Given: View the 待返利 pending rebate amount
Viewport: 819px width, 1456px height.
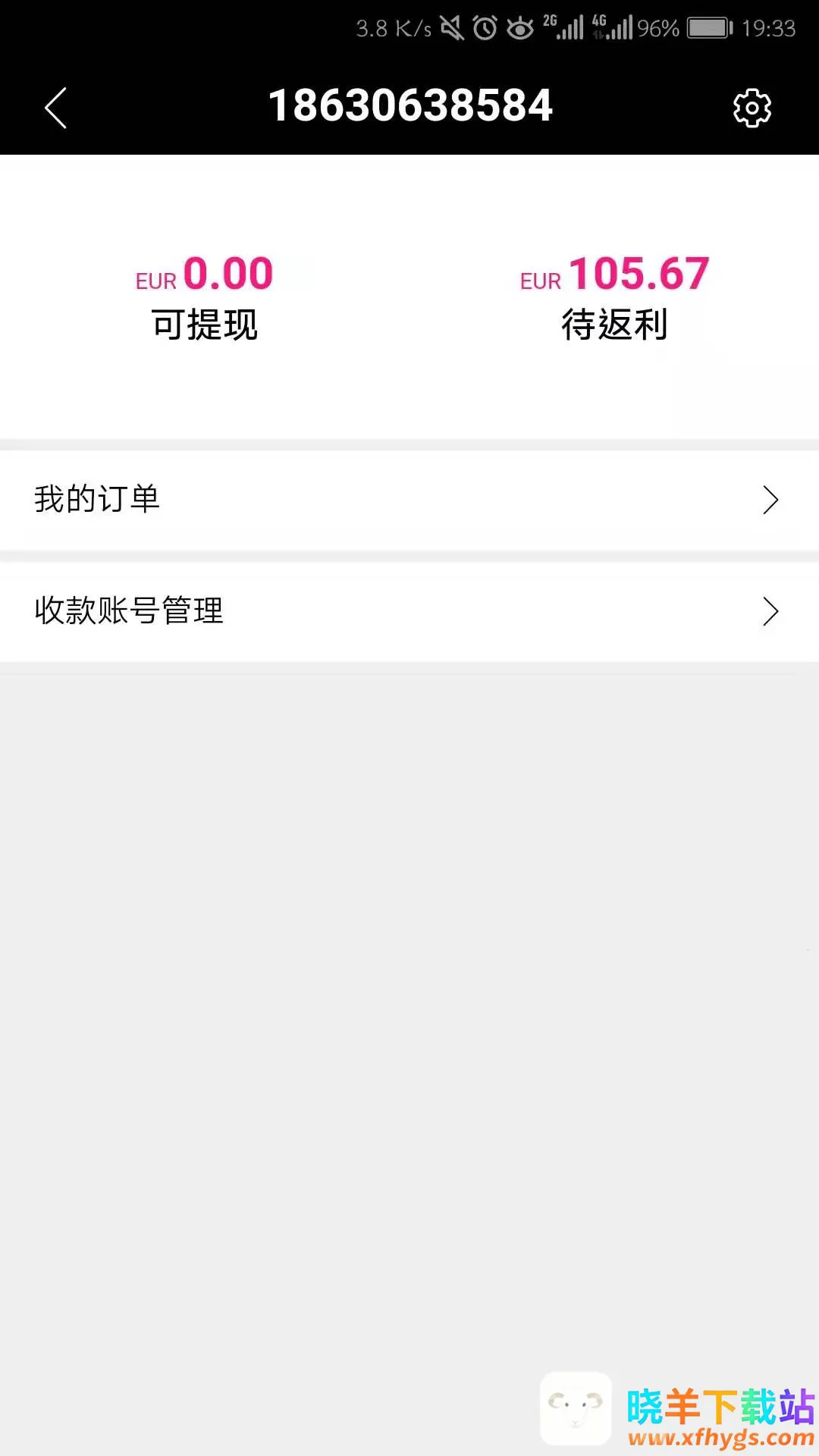Looking at the screenshot, I should [x=614, y=297].
